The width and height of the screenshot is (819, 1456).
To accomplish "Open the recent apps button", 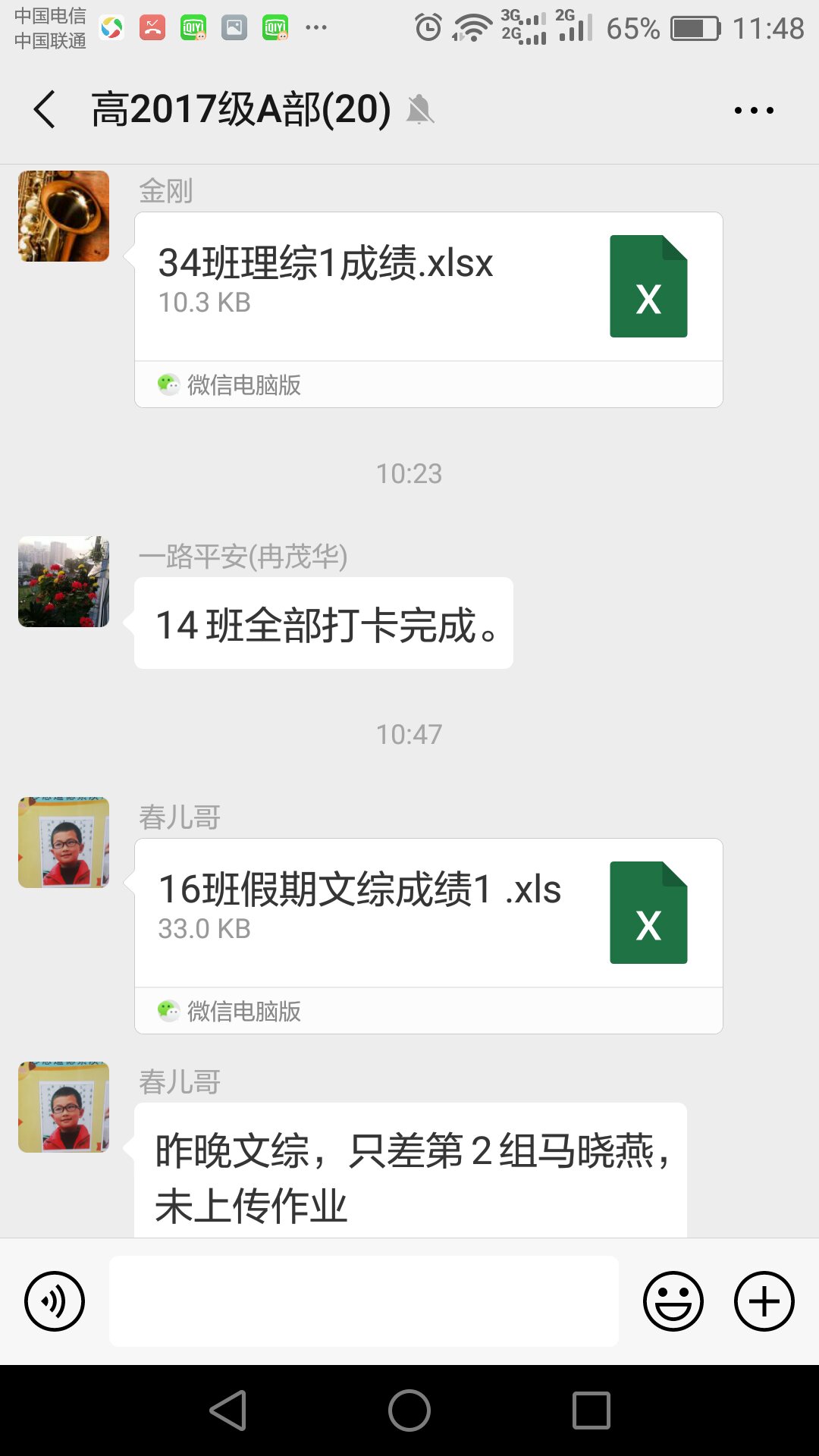I will pos(591,1410).
